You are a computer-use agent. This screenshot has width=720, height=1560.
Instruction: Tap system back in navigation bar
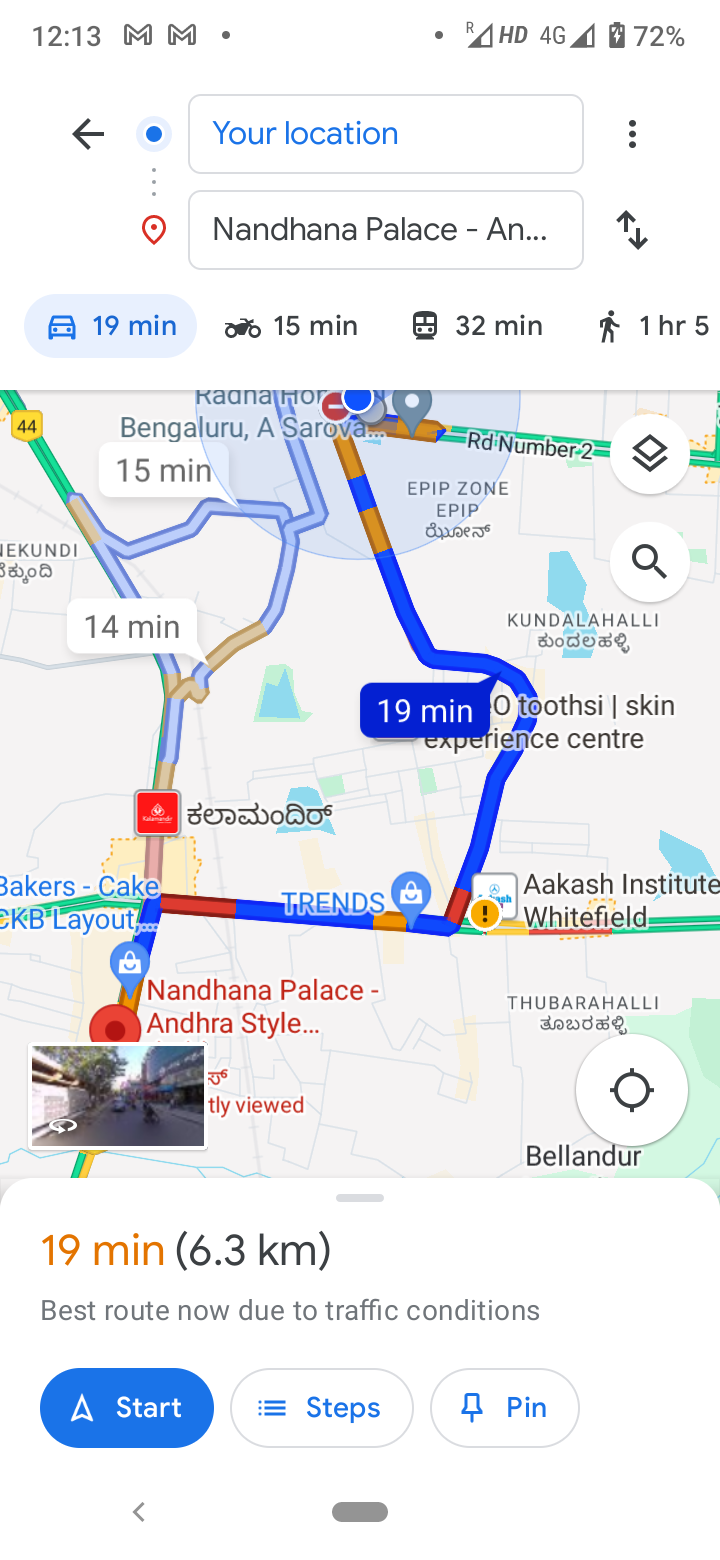click(139, 1512)
